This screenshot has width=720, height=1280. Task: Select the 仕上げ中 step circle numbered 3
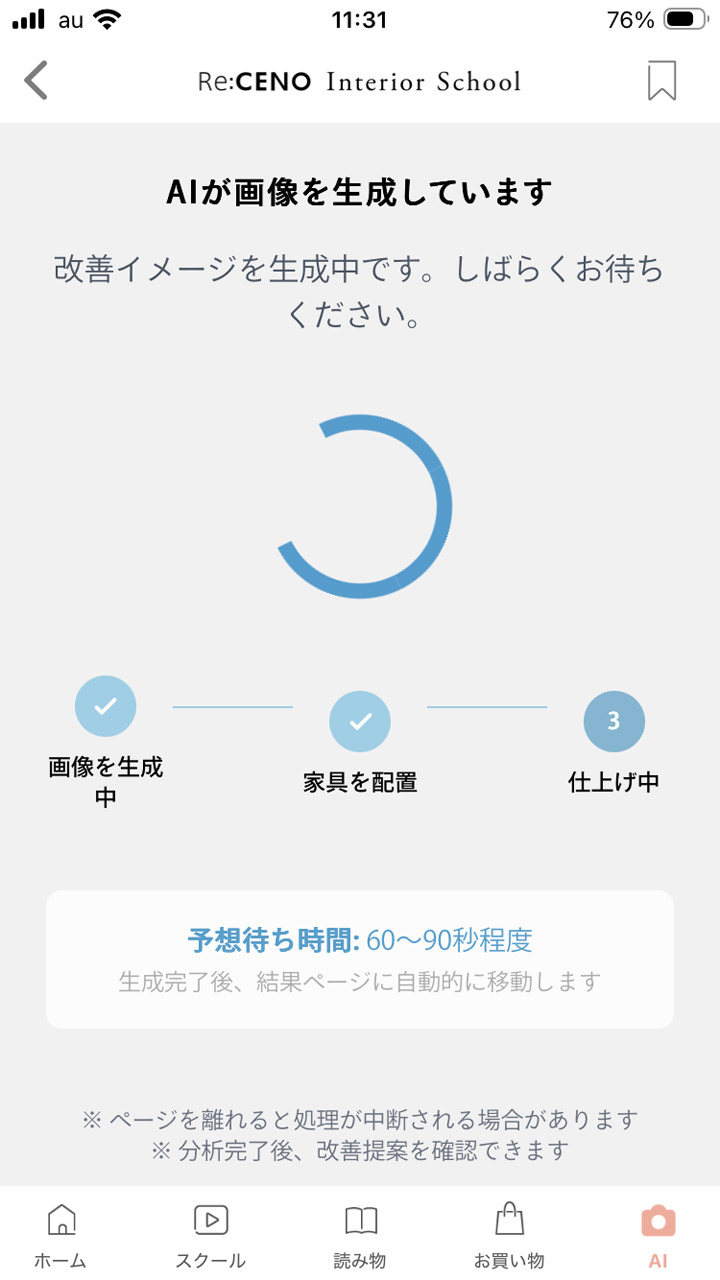pos(614,720)
